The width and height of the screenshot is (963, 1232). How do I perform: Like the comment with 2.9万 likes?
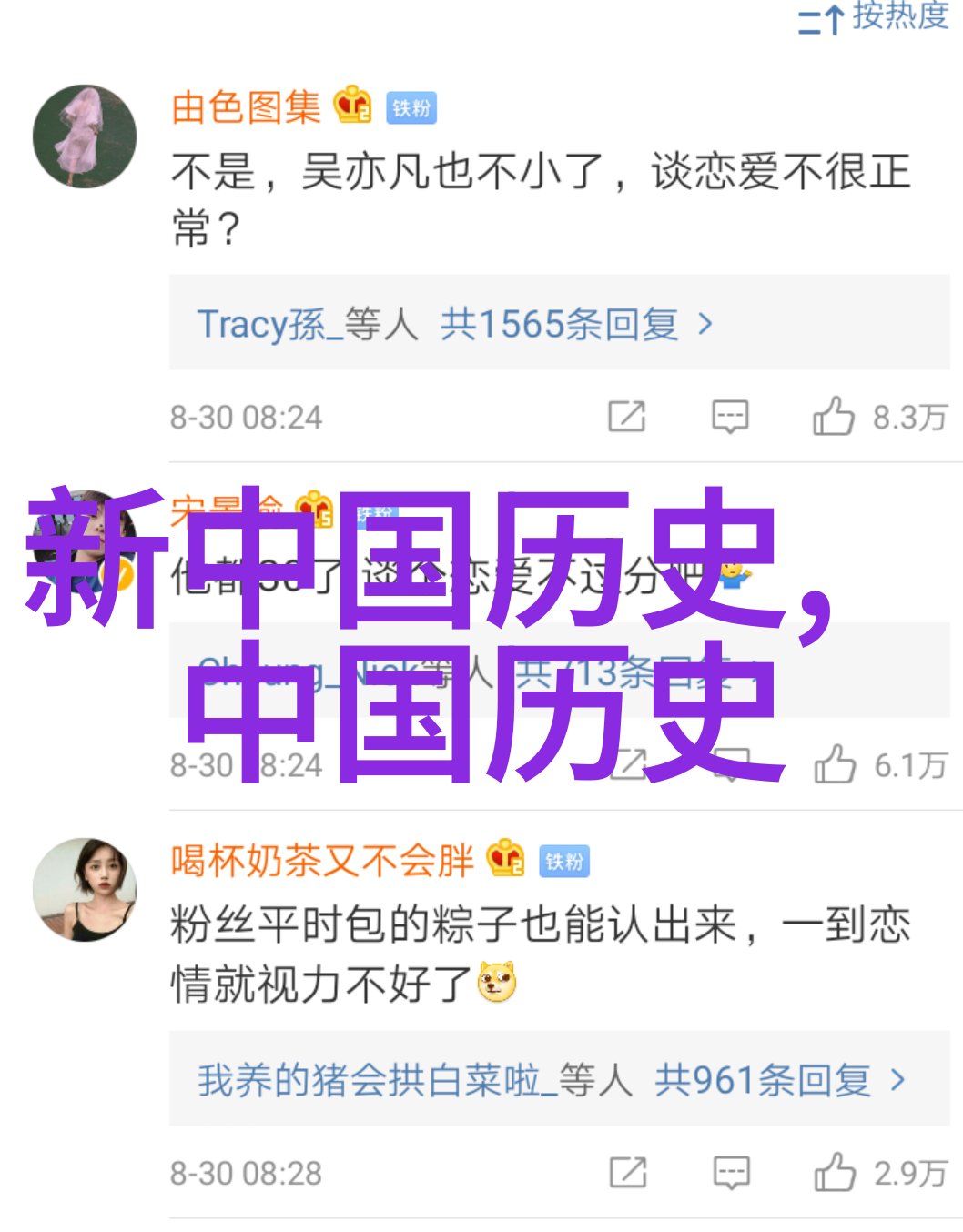click(x=835, y=1173)
